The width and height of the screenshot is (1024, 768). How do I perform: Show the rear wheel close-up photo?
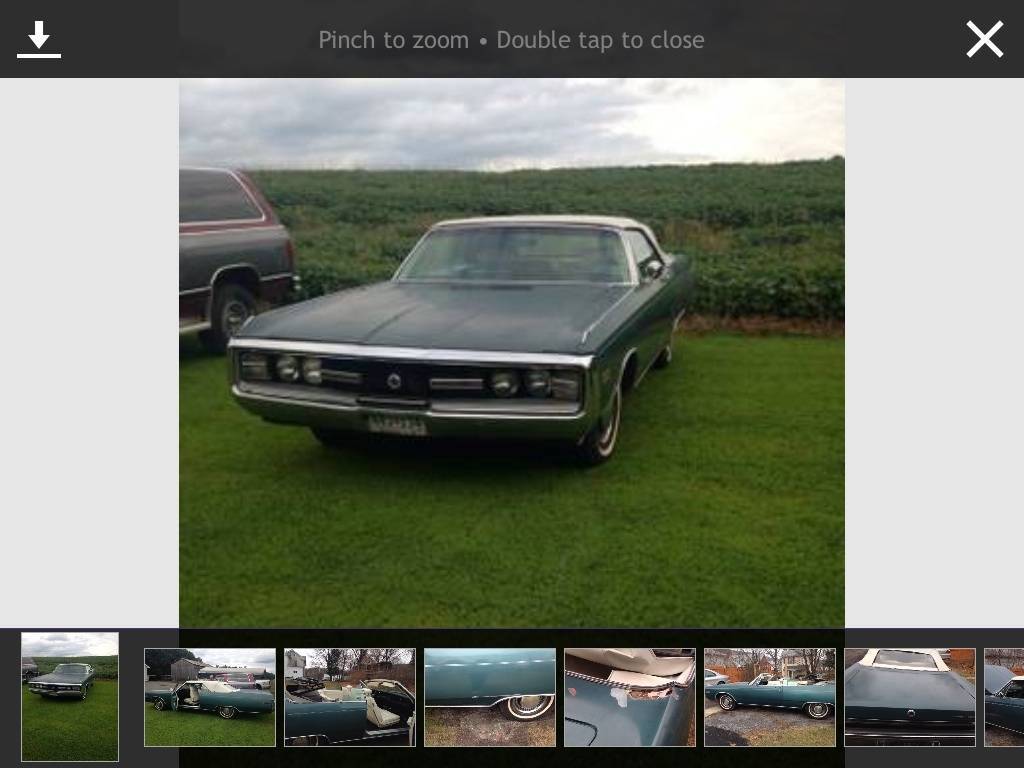point(490,697)
